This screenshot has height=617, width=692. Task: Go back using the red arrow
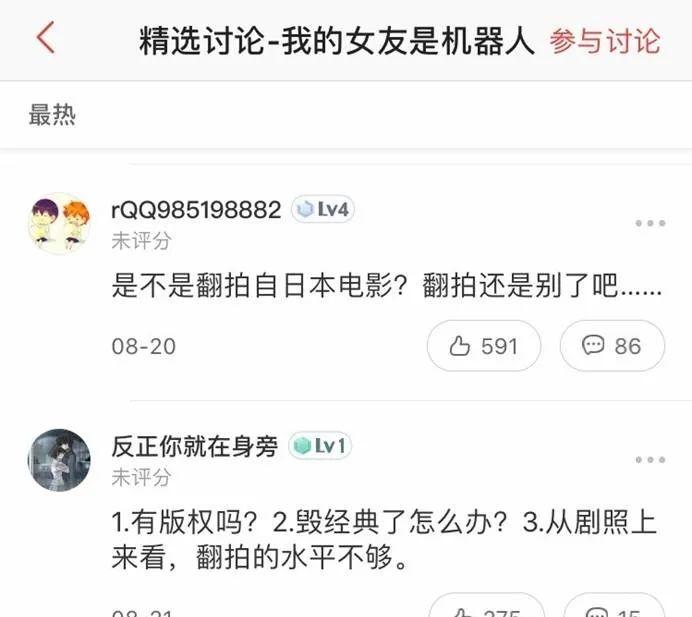click(45, 39)
